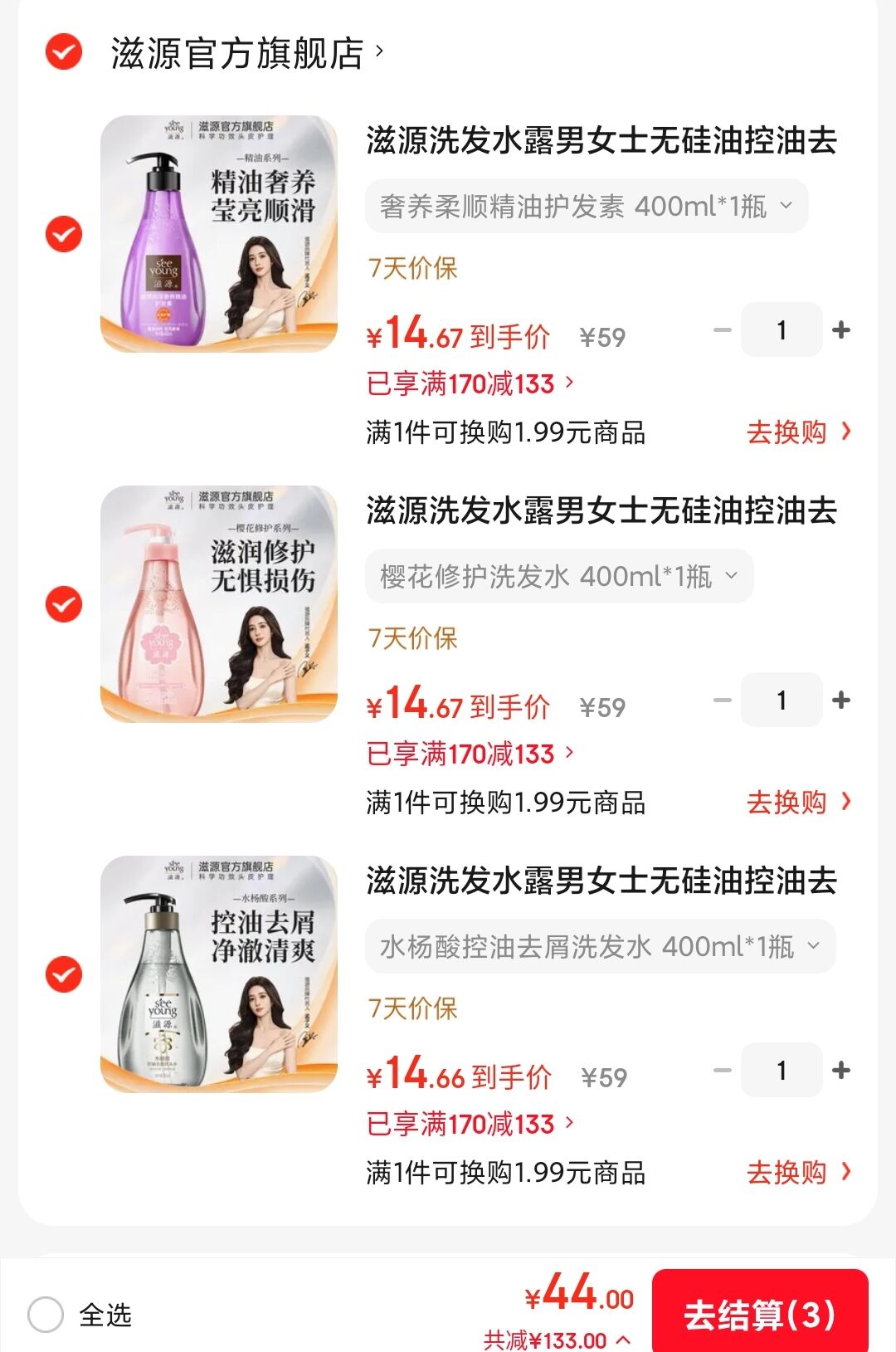Change variant 水杨酸控油去屑洗发水 400ml*1瓶
This screenshot has width=896, height=1352.
(x=599, y=946)
